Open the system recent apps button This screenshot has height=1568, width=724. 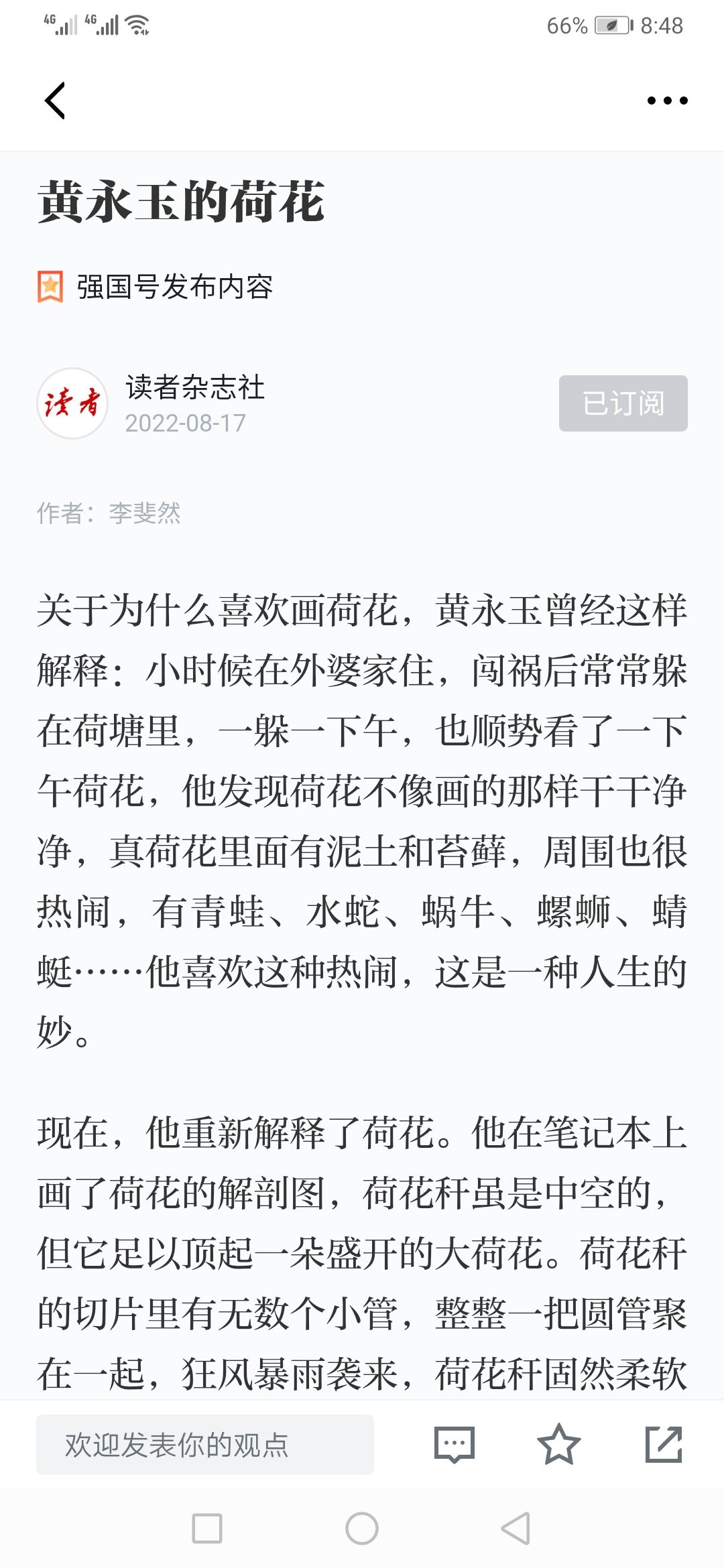[207, 1528]
